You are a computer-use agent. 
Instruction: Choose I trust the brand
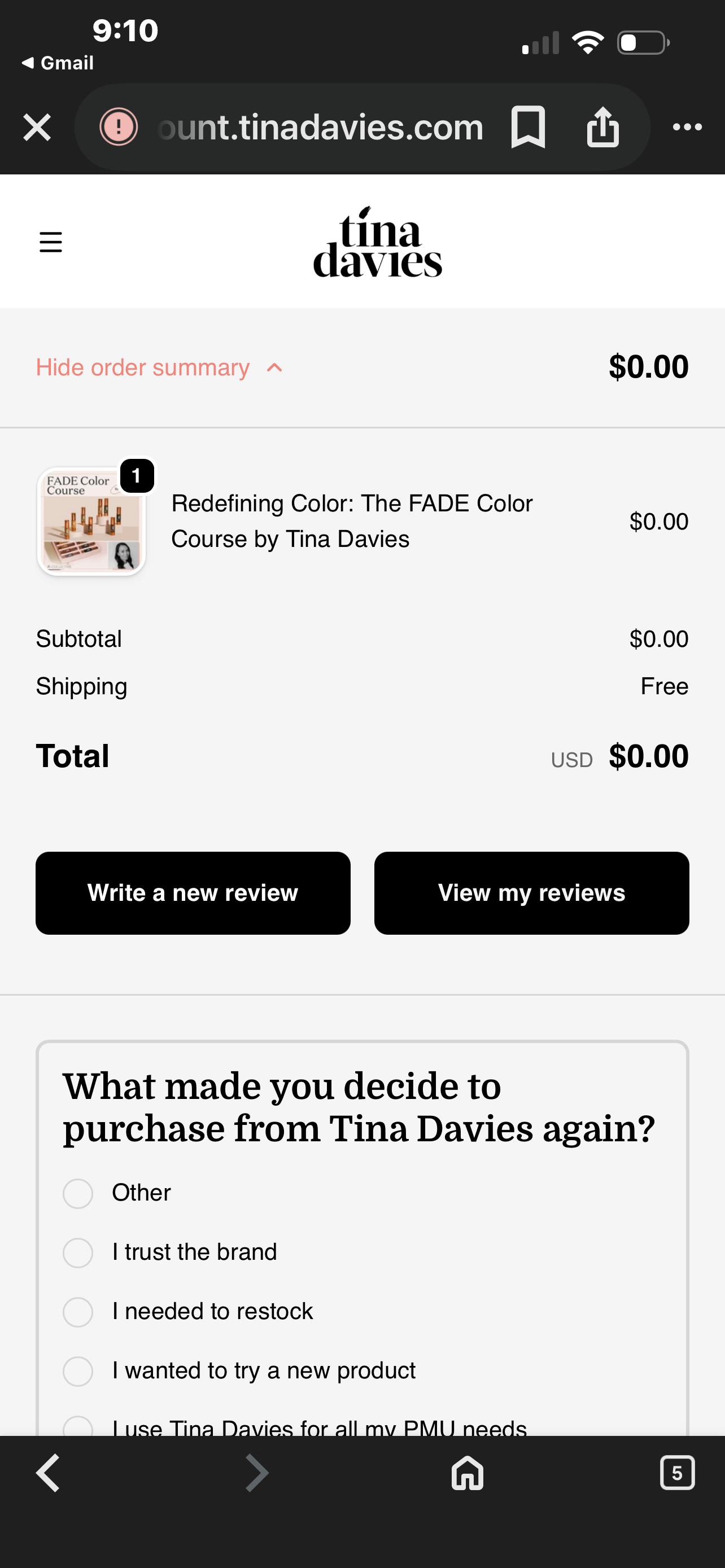tap(78, 1252)
